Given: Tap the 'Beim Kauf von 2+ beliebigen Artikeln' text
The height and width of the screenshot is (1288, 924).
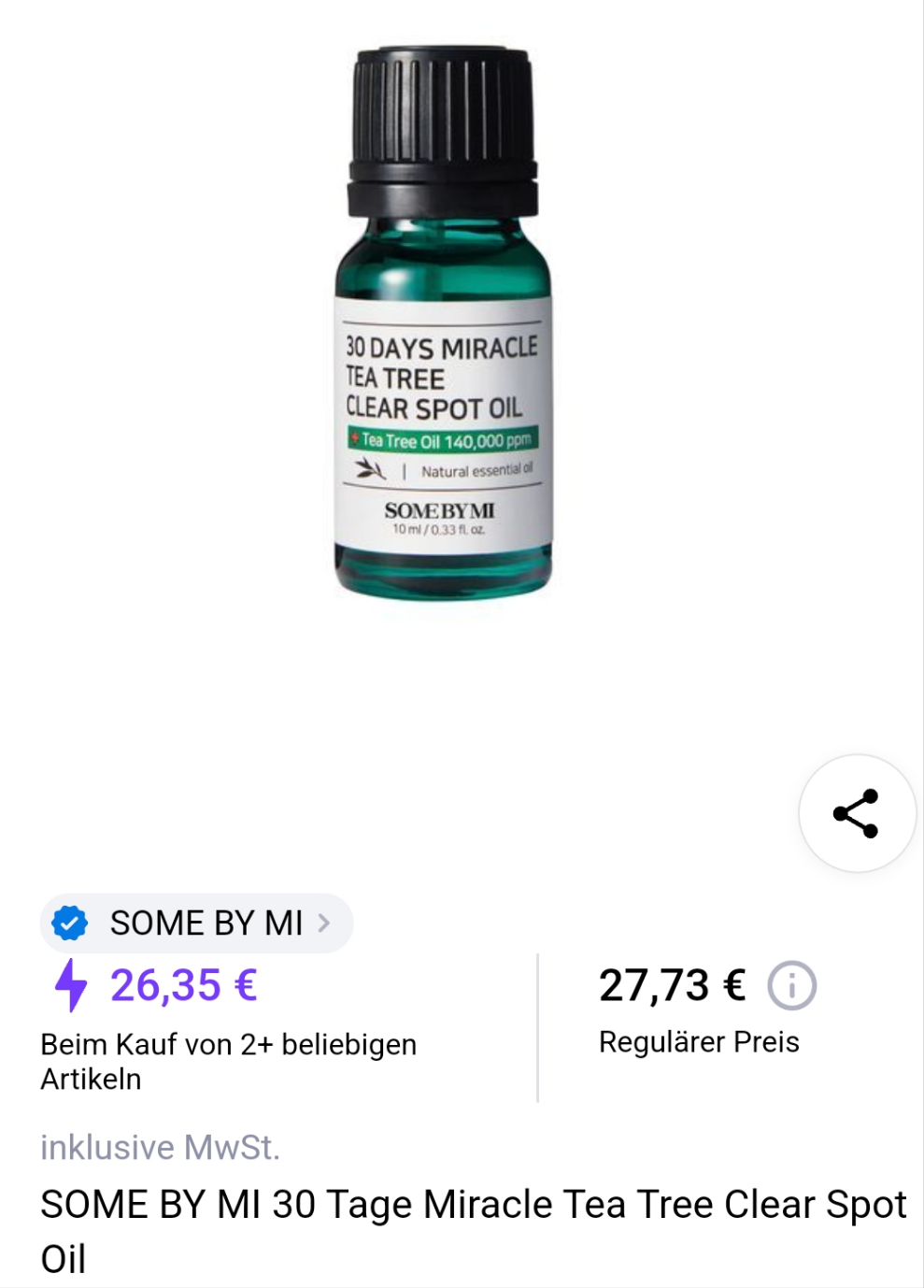Looking at the screenshot, I should coord(228,1061).
